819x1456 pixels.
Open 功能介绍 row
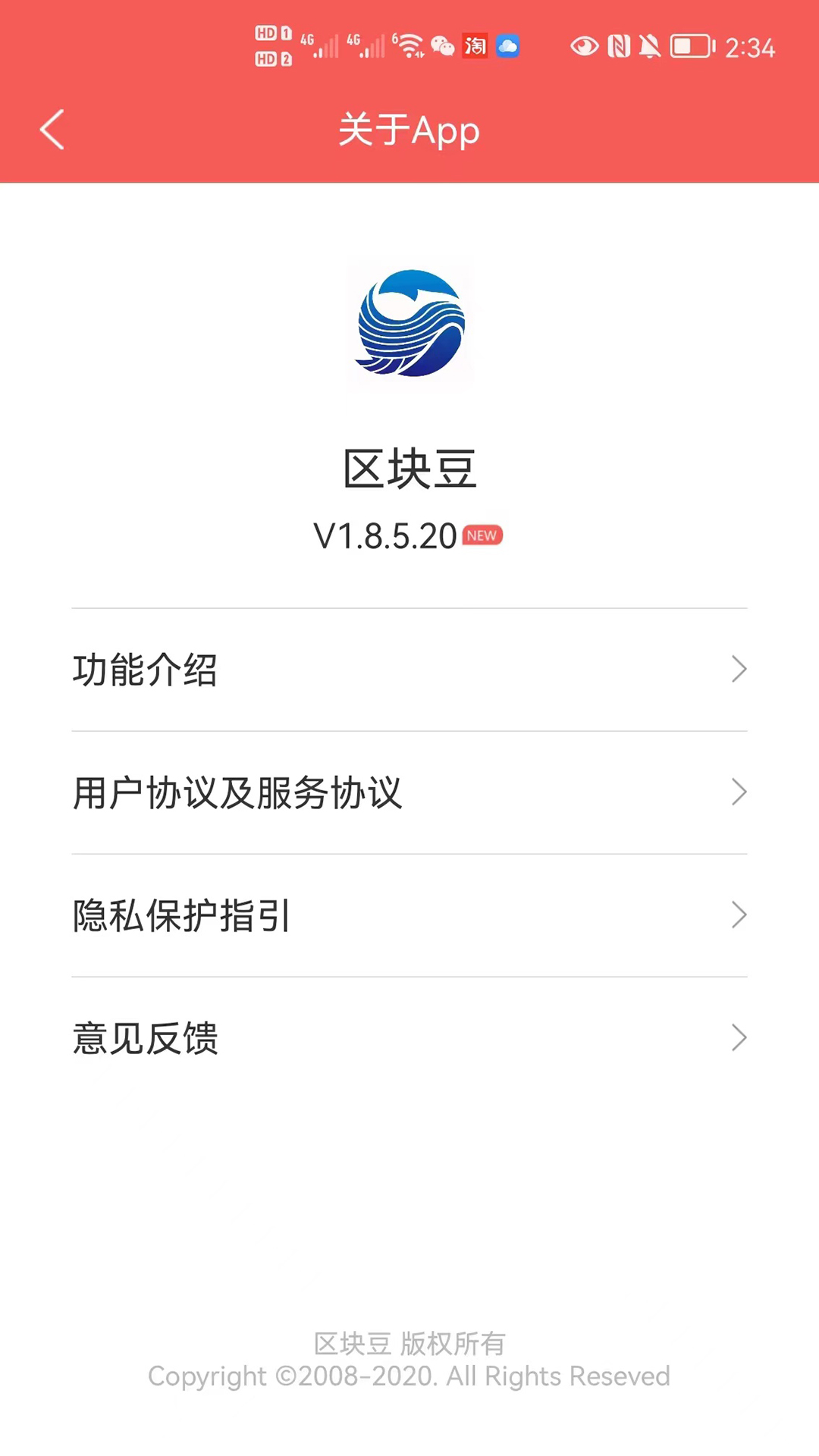pos(409,670)
